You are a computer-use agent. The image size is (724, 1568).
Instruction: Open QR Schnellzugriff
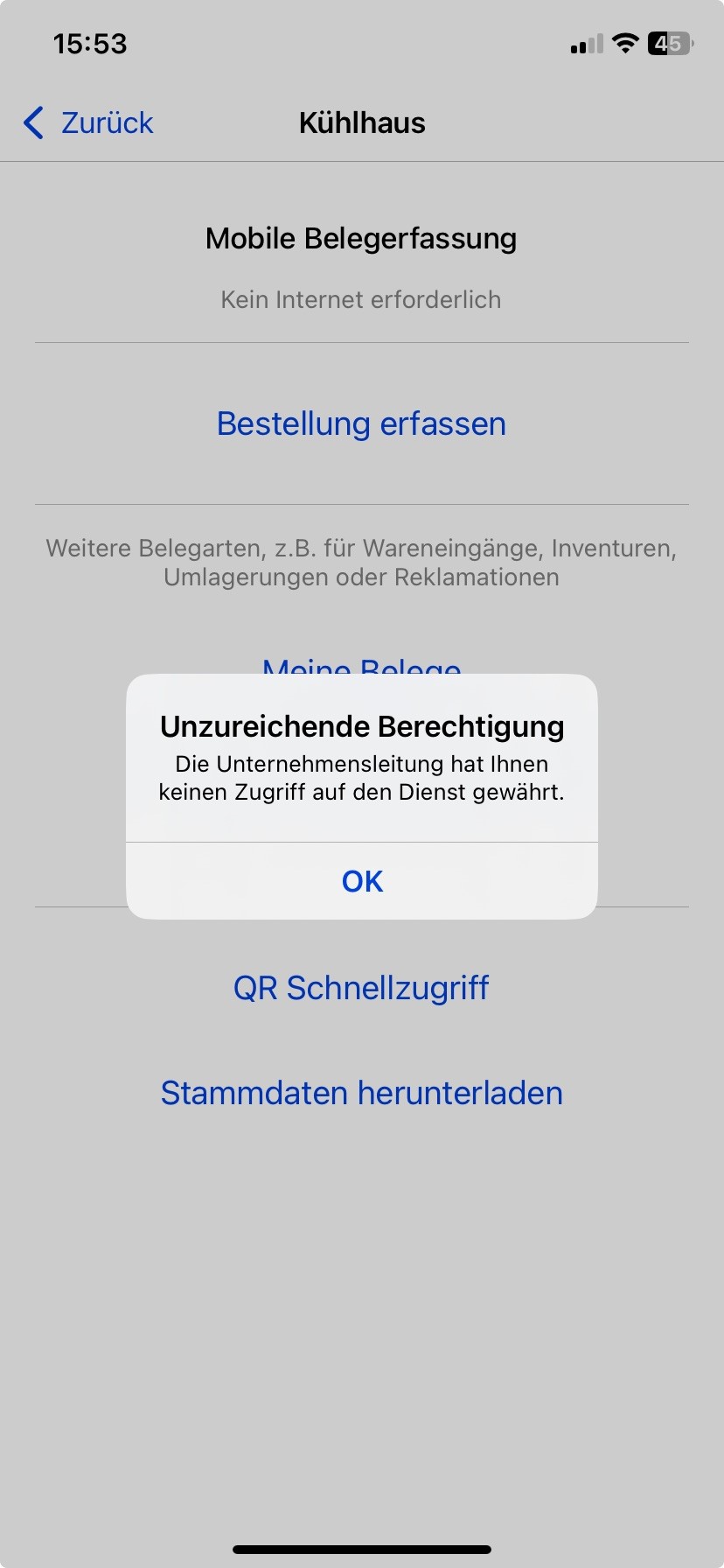point(361,988)
